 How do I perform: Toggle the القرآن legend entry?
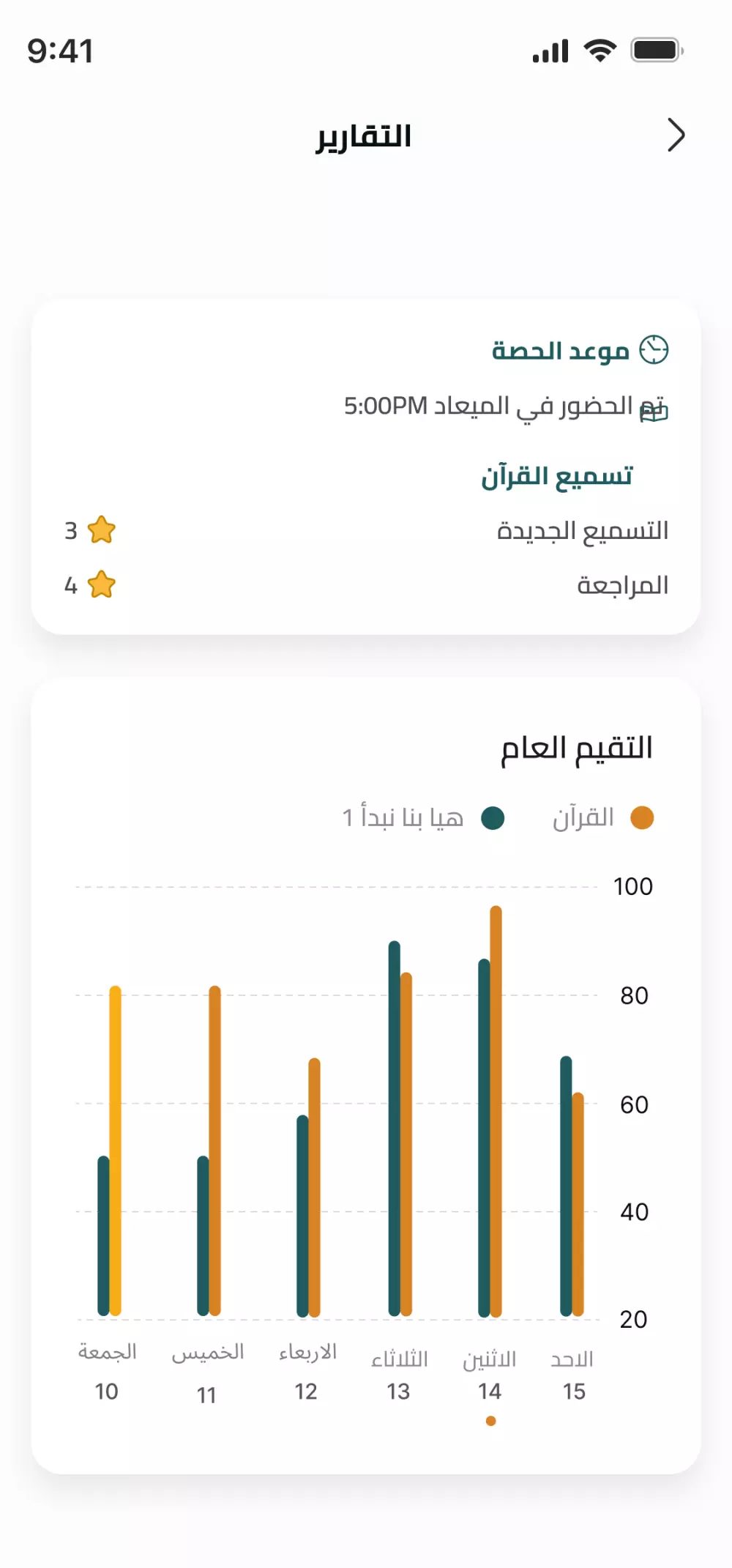594,817
